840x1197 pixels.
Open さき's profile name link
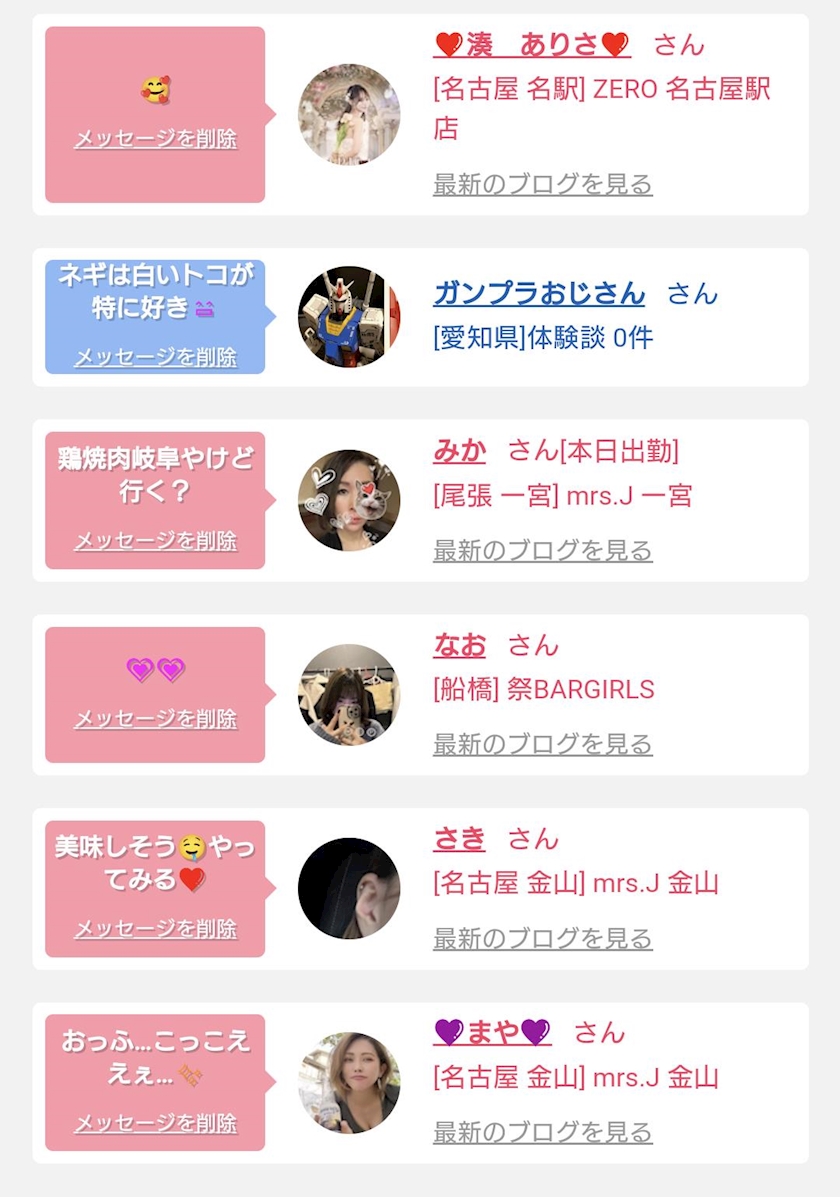(x=459, y=838)
